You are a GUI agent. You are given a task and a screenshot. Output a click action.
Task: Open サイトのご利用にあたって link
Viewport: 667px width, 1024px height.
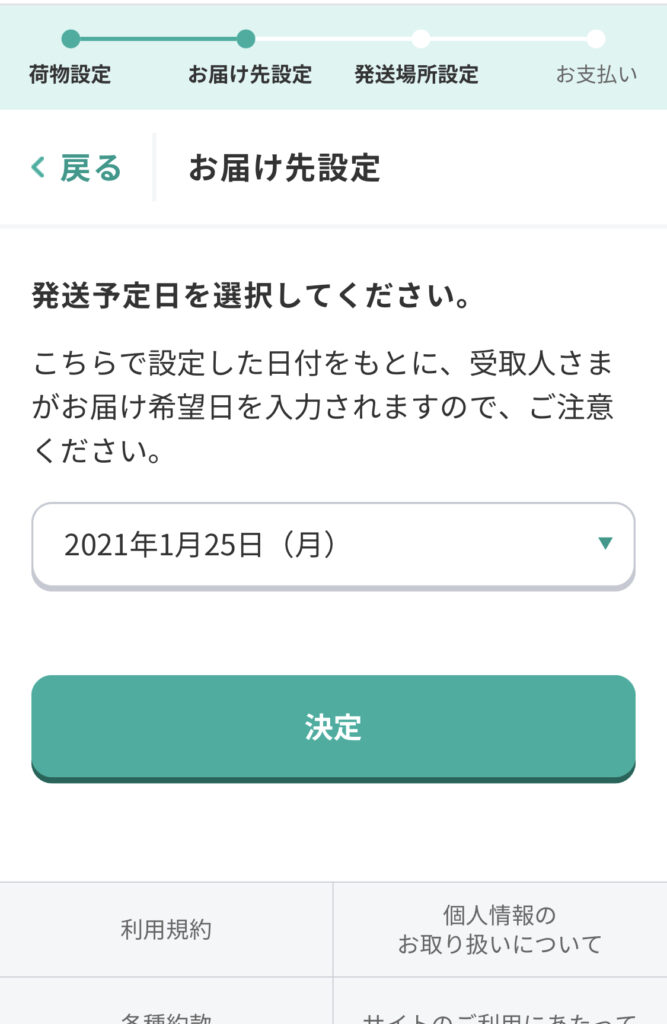[x=500, y=1014]
